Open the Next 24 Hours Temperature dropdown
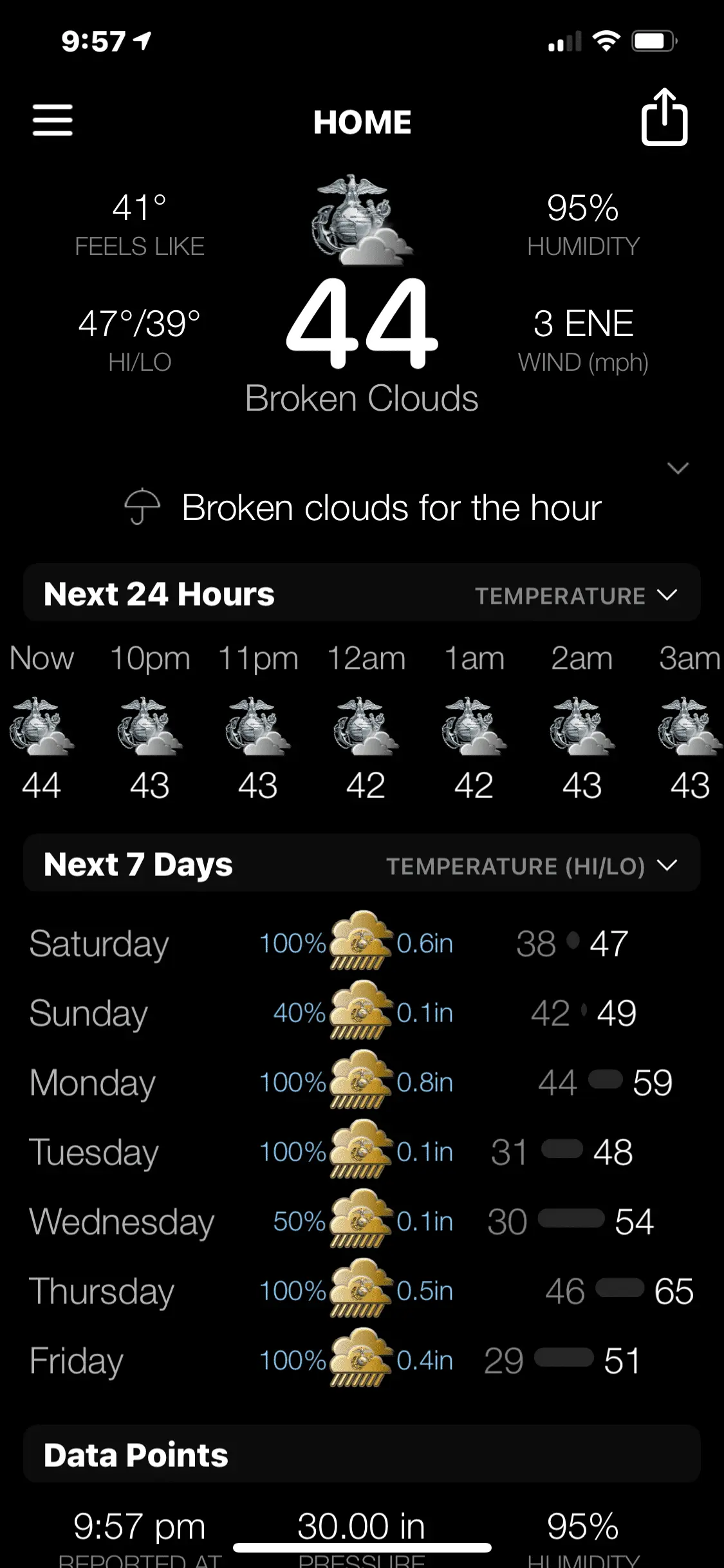 [x=575, y=595]
